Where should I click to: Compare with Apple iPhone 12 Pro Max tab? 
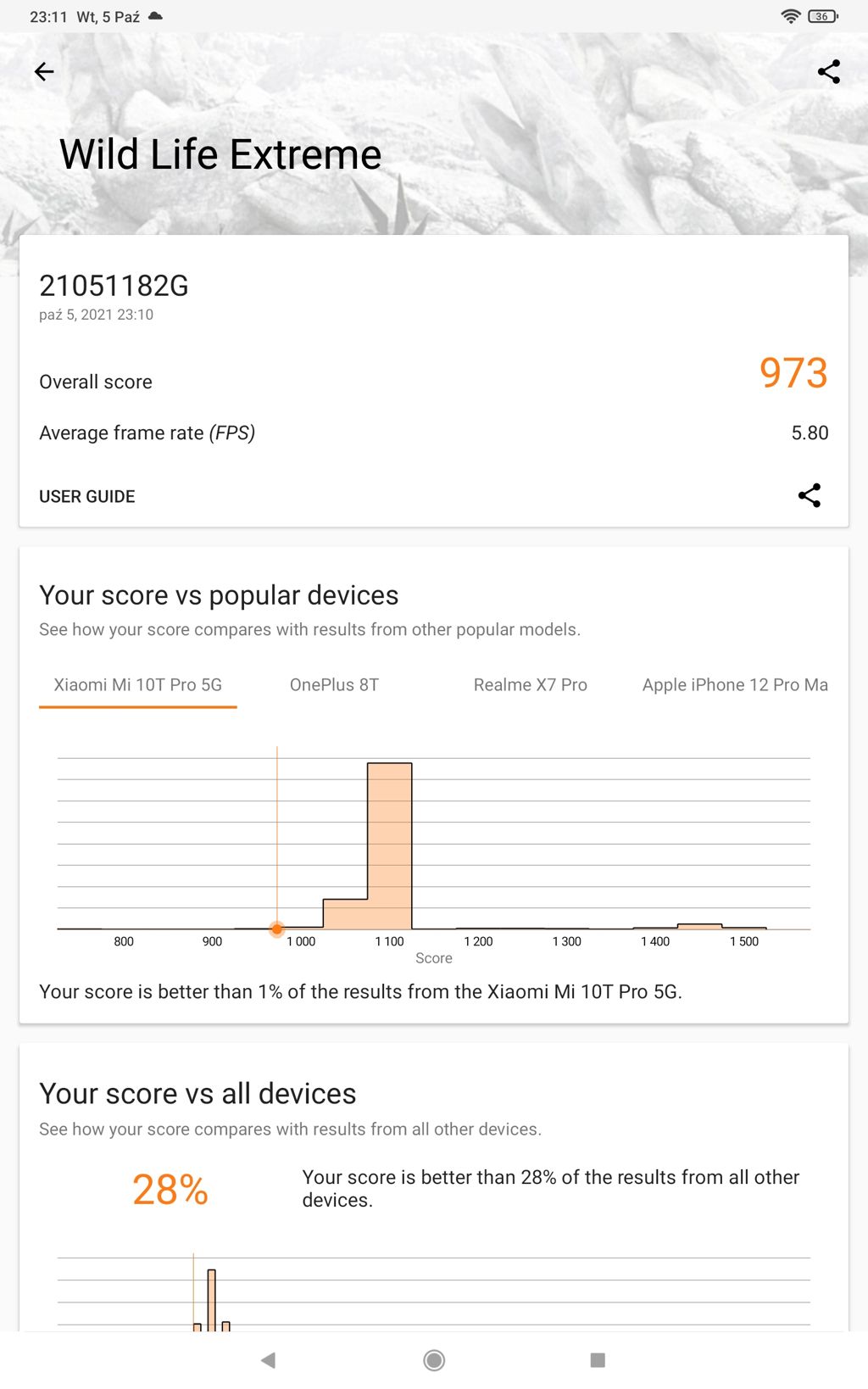[x=734, y=685]
